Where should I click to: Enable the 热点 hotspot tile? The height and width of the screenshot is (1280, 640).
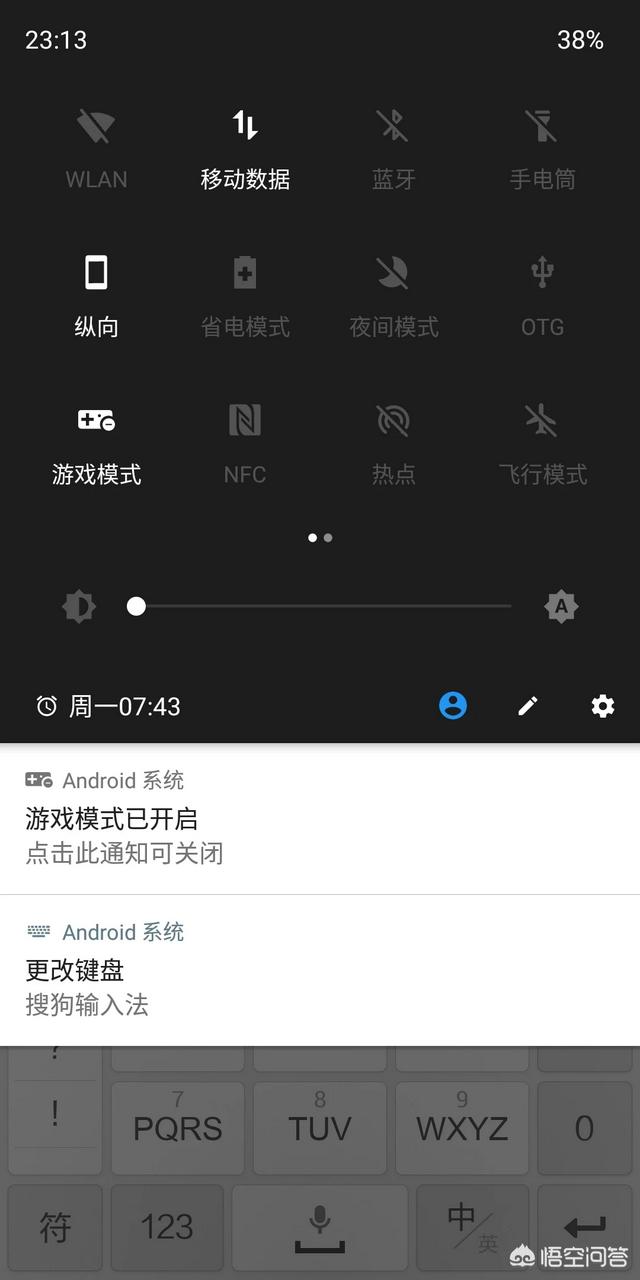pyautogui.click(x=393, y=421)
